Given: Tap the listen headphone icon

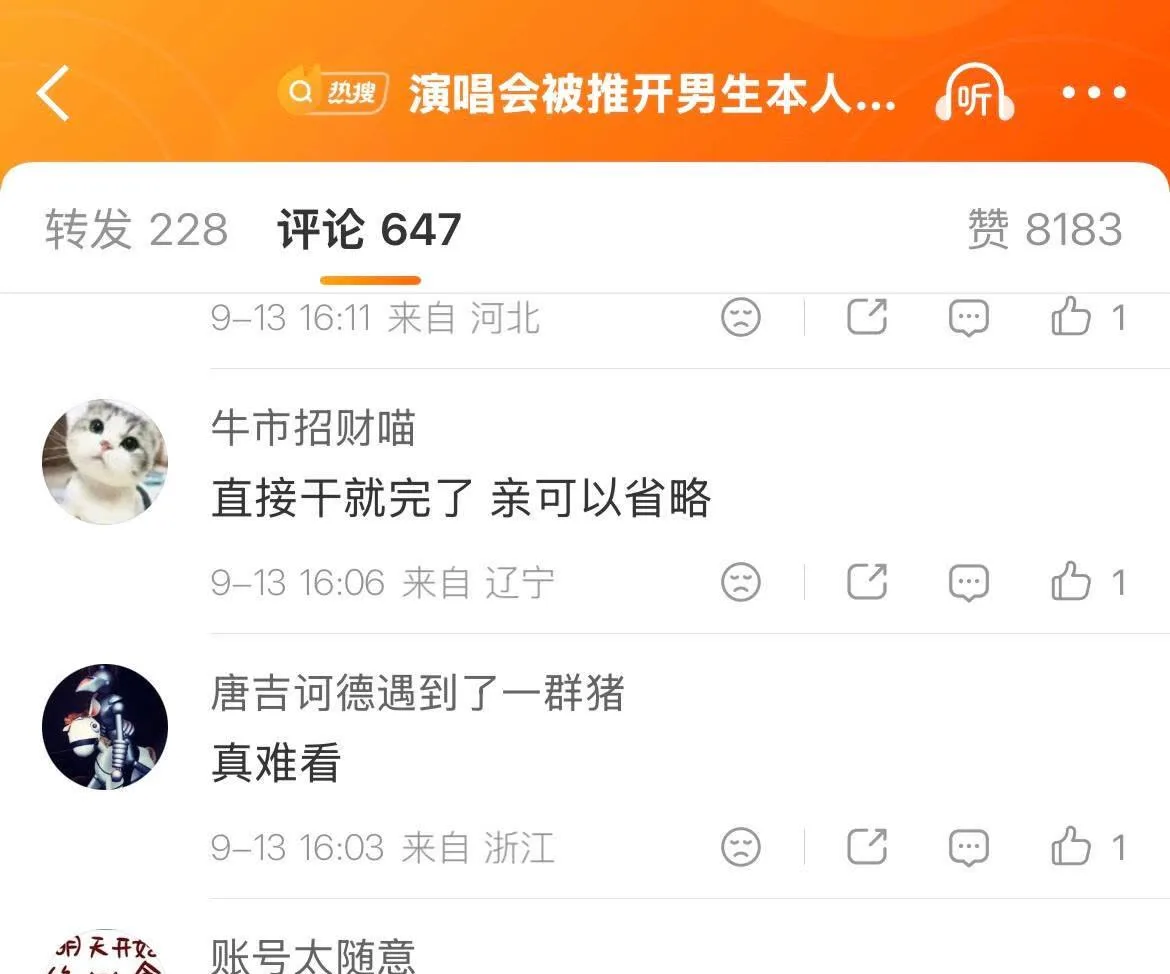Looking at the screenshot, I should pos(975,93).
